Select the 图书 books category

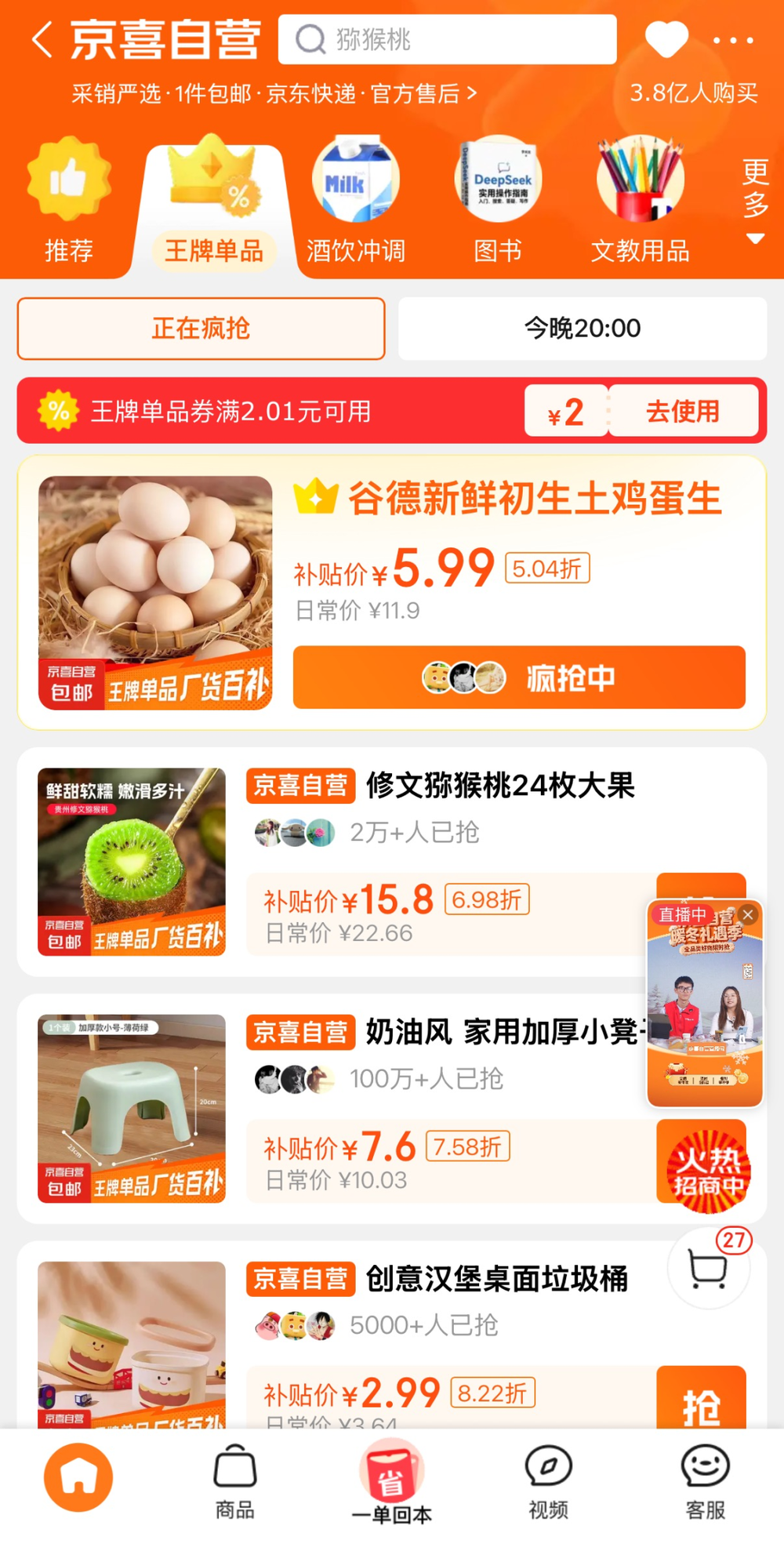pyautogui.click(x=498, y=198)
